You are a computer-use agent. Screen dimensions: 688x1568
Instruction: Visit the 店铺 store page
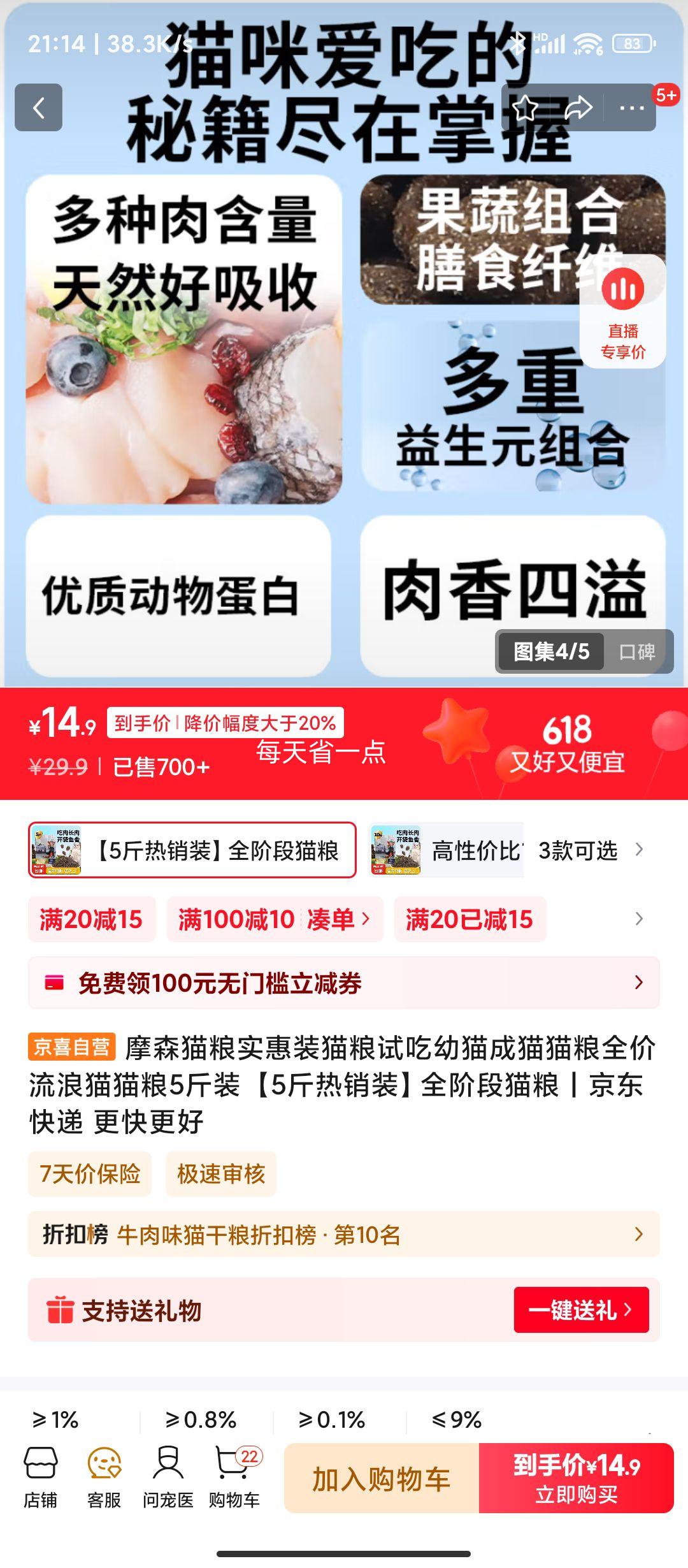tap(40, 1477)
